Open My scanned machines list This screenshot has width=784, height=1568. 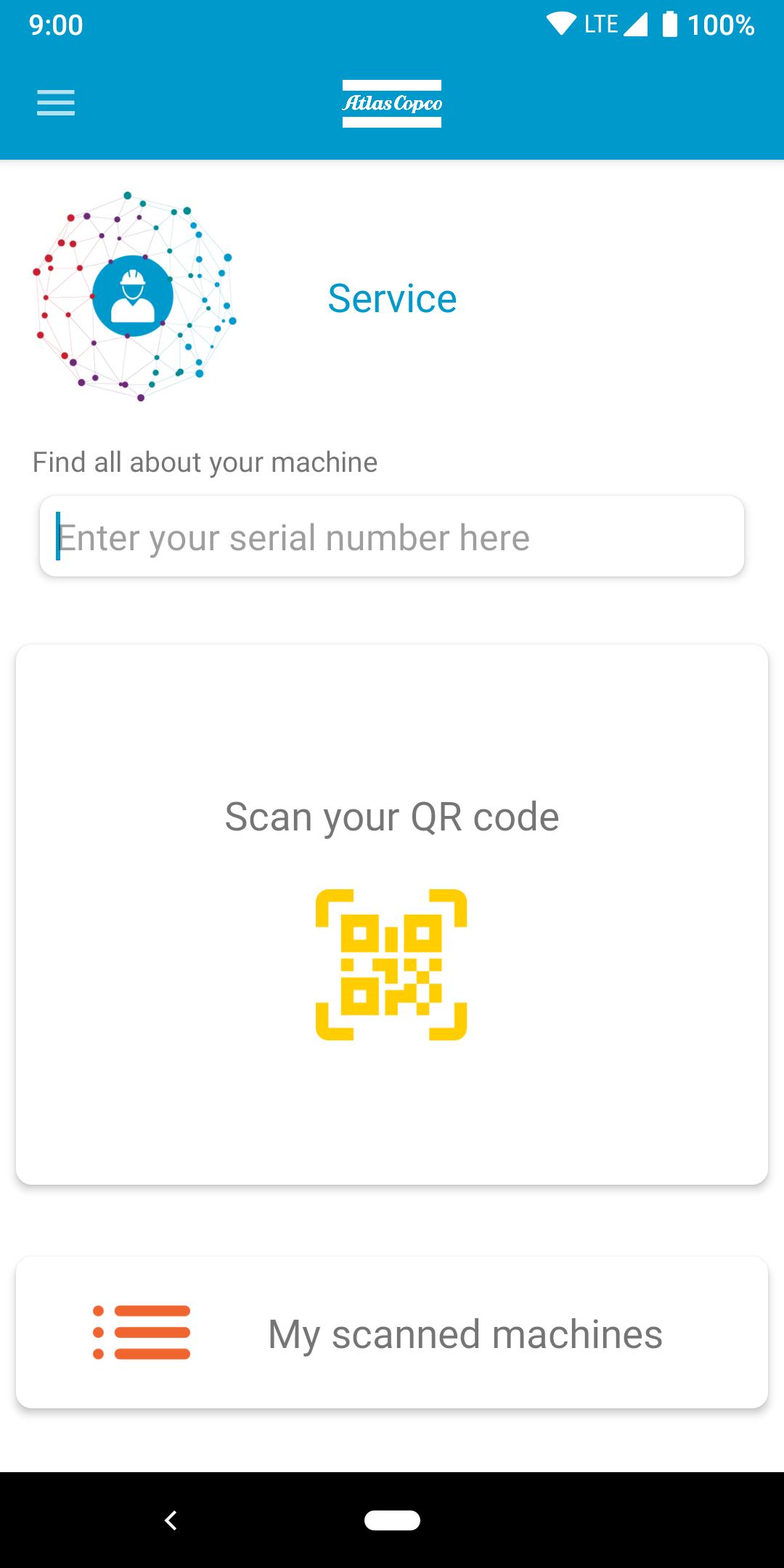coord(392,1334)
